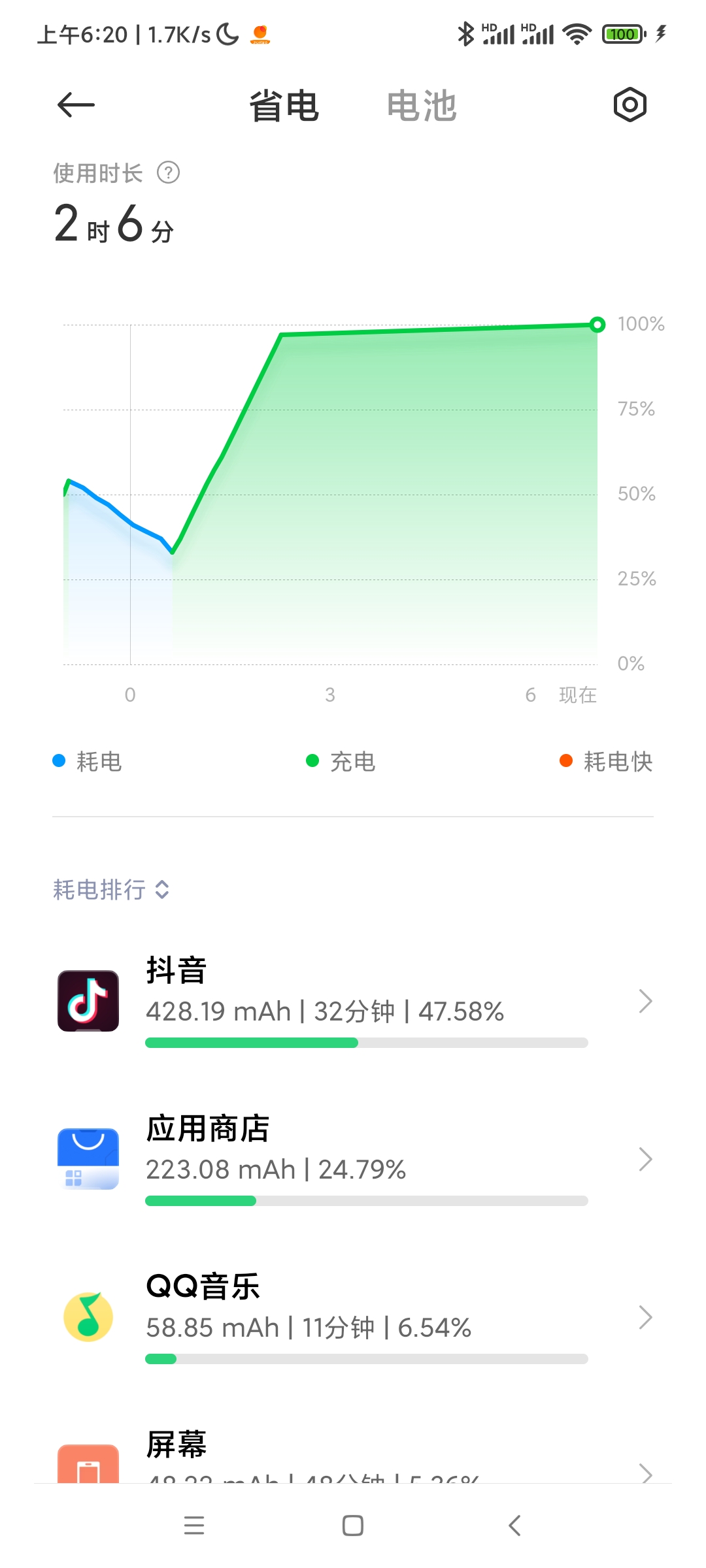The height and width of the screenshot is (1568, 706).
Task: Select the 省电 tab
Action: [x=284, y=106]
